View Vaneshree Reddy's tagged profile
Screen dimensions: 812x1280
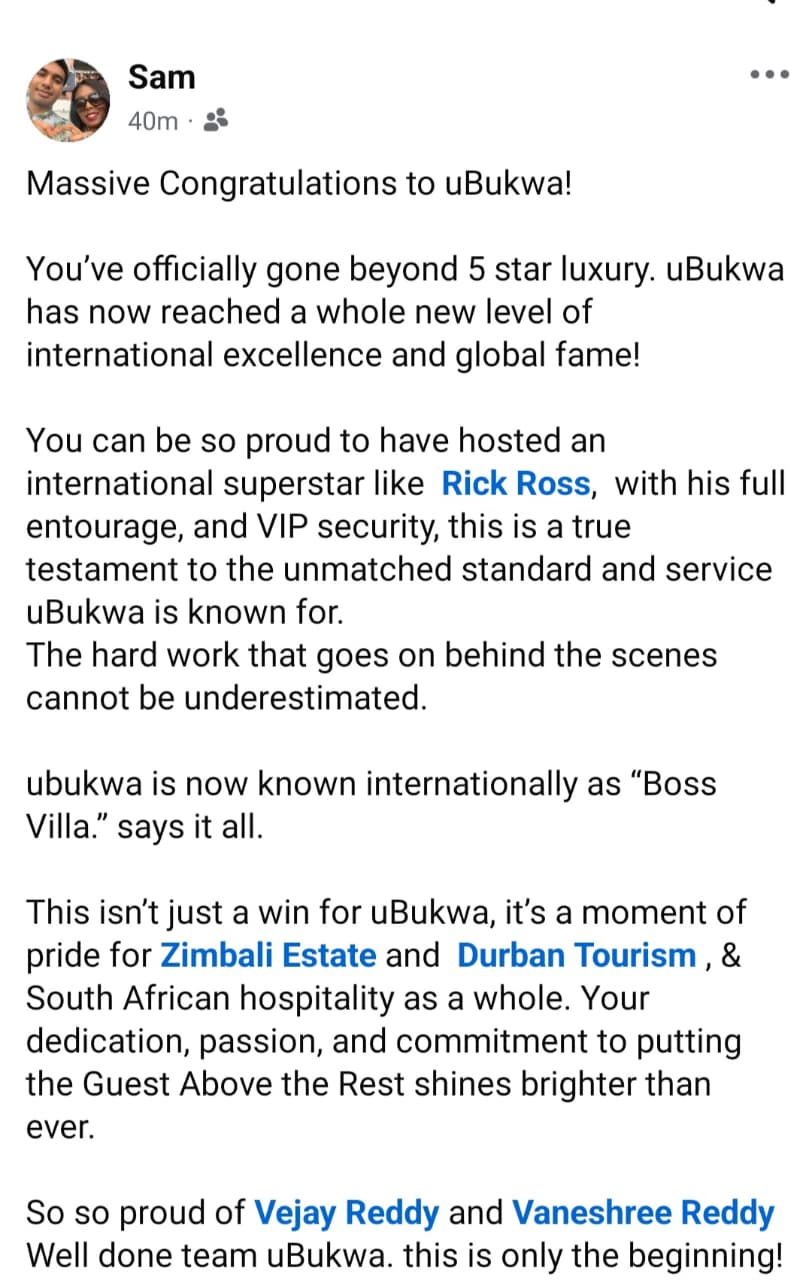tap(643, 1213)
